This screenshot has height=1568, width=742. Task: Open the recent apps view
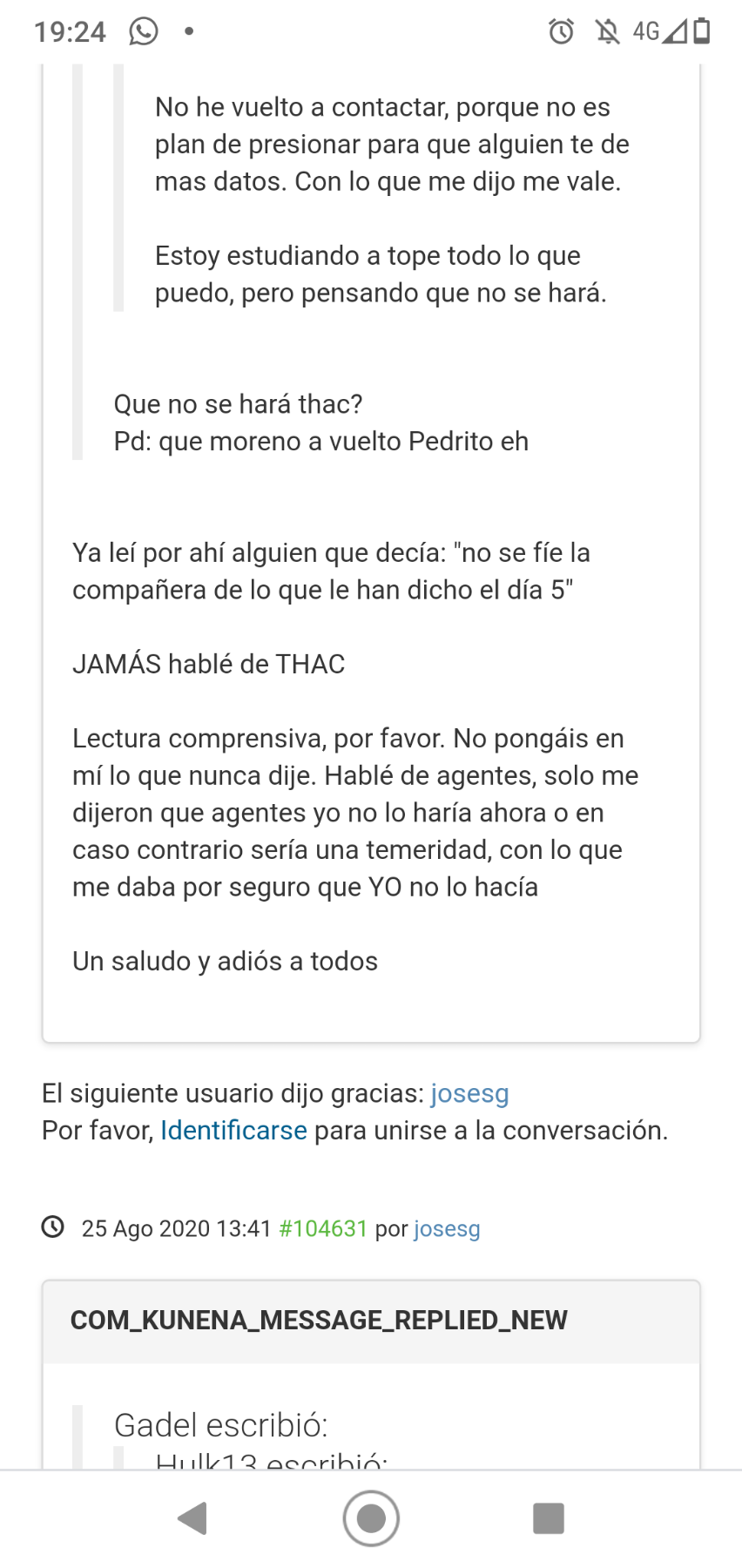[549, 1518]
